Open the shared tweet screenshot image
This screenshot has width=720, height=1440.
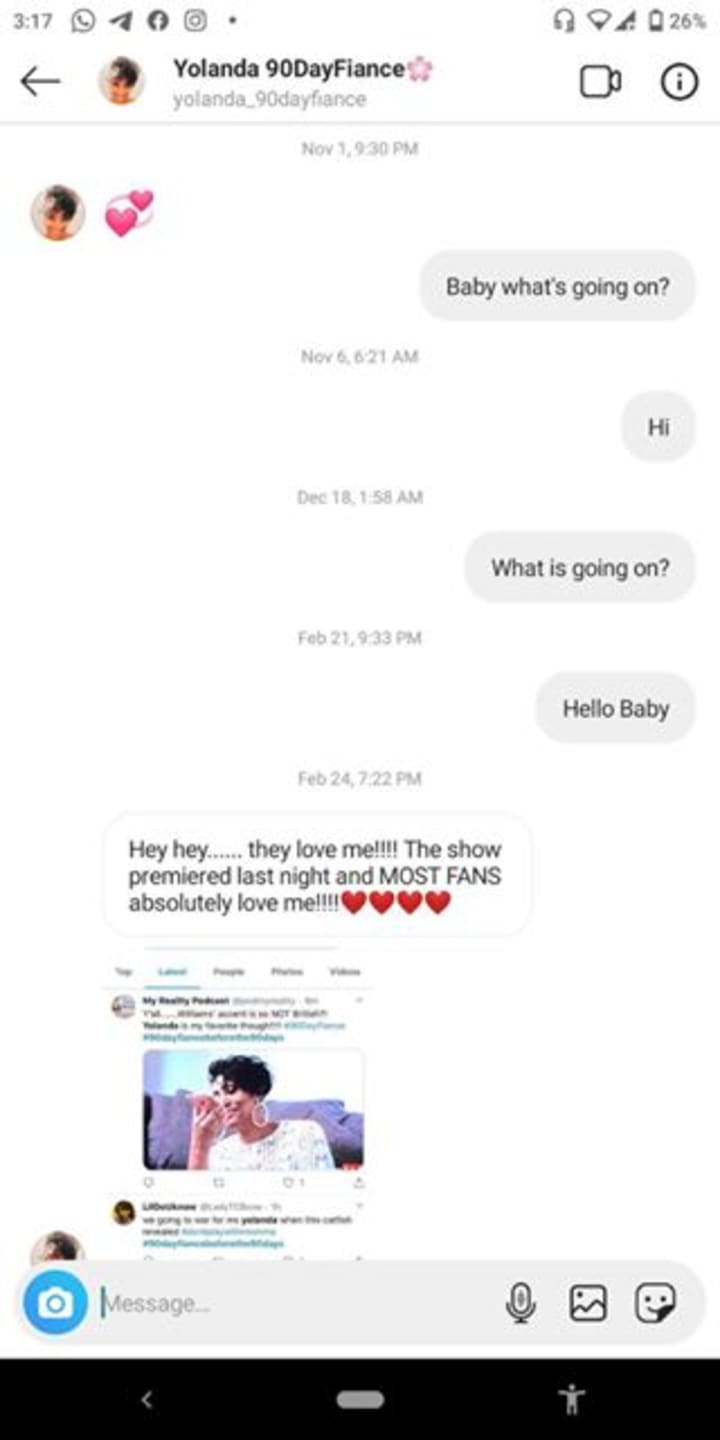pyautogui.click(x=240, y=1100)
